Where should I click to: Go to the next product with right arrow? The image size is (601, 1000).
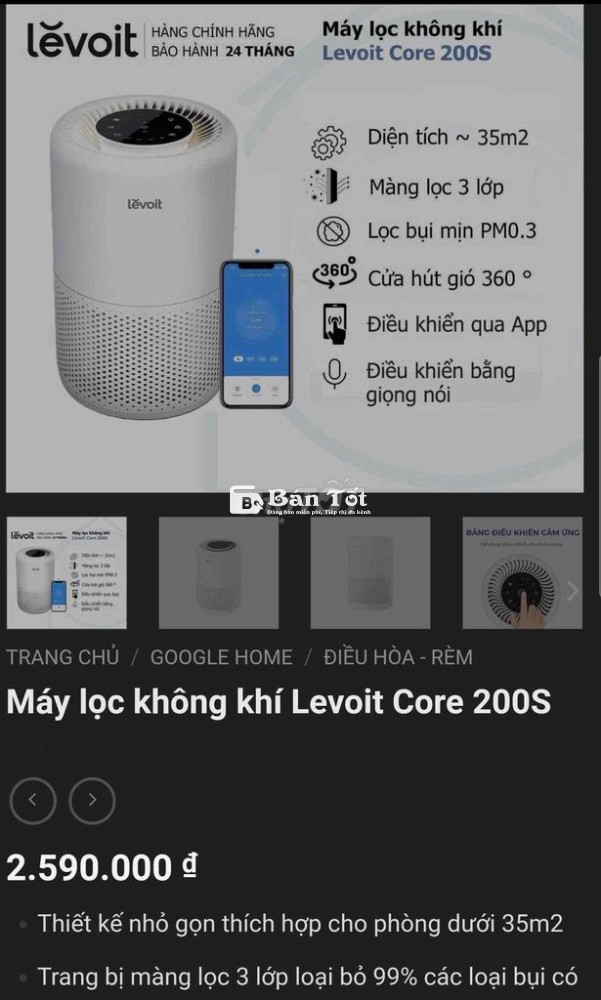click(x=92, y=800)
